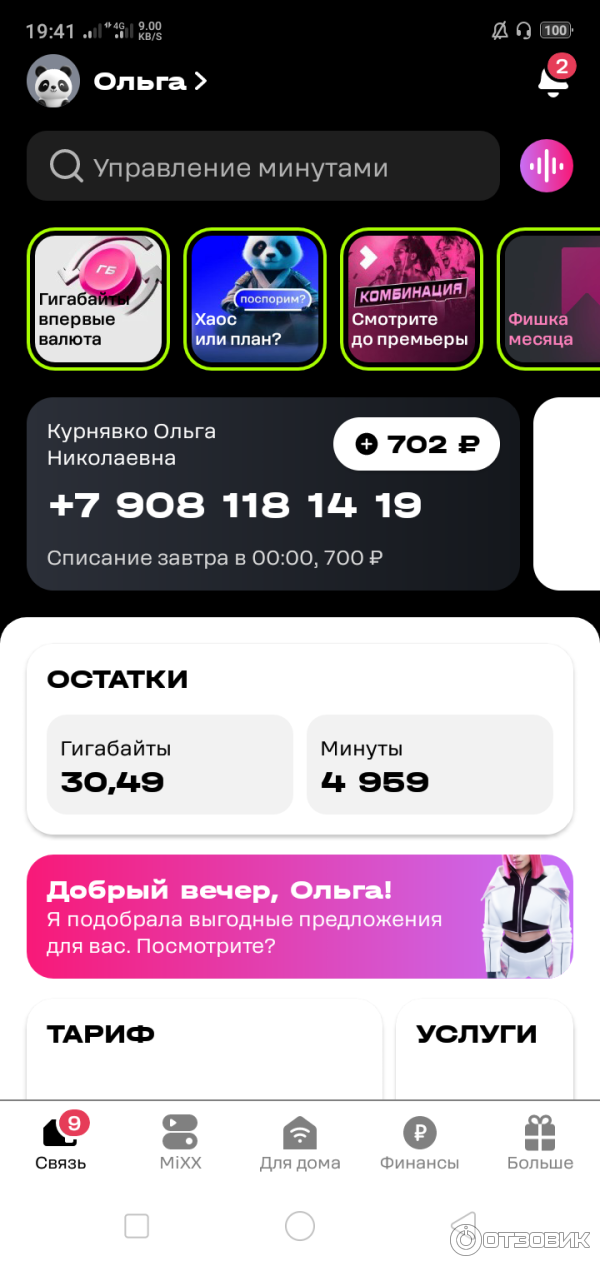Tap the Управление минутами search field
Screen dimensions: 600x1266
(x=262, y=167)
